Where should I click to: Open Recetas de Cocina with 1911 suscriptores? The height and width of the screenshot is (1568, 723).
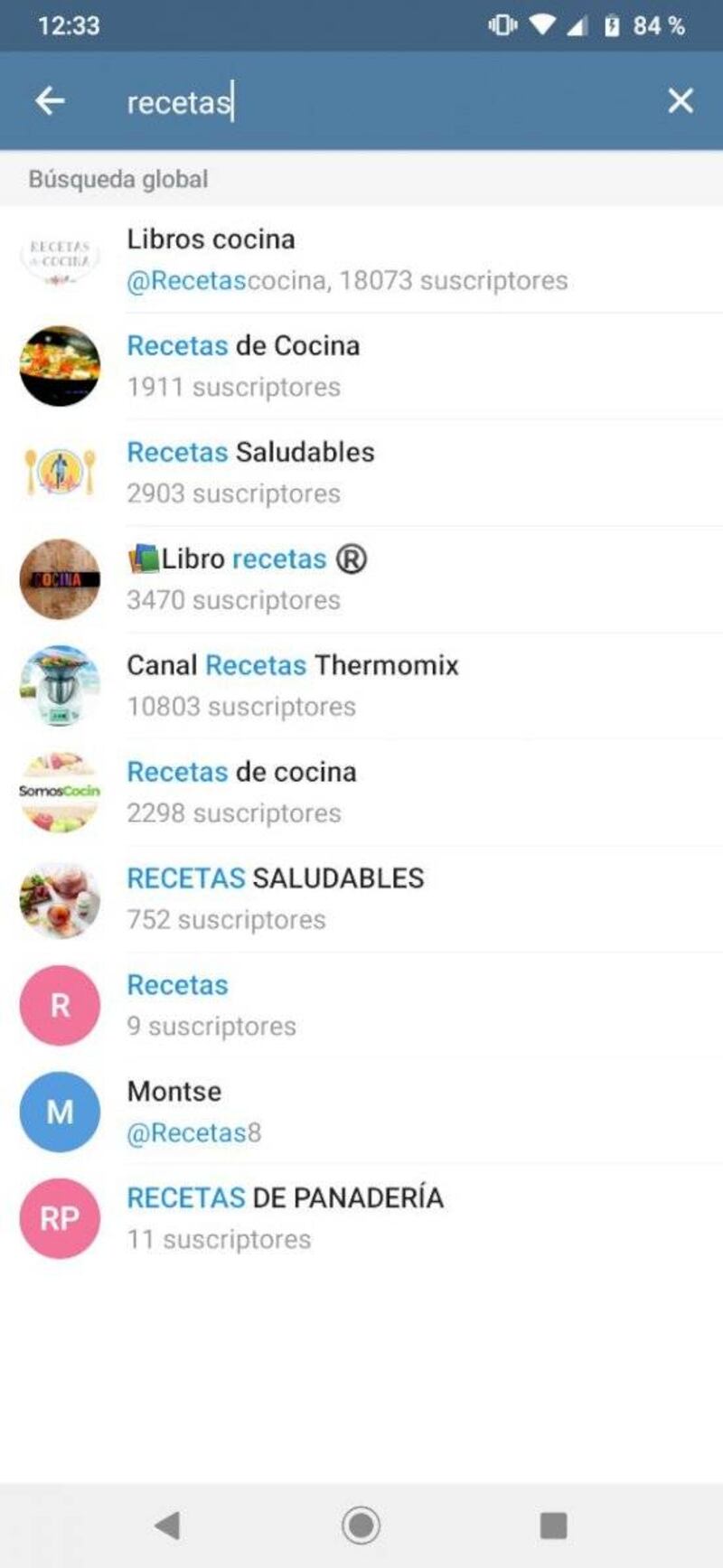click(x=361, y=366)
